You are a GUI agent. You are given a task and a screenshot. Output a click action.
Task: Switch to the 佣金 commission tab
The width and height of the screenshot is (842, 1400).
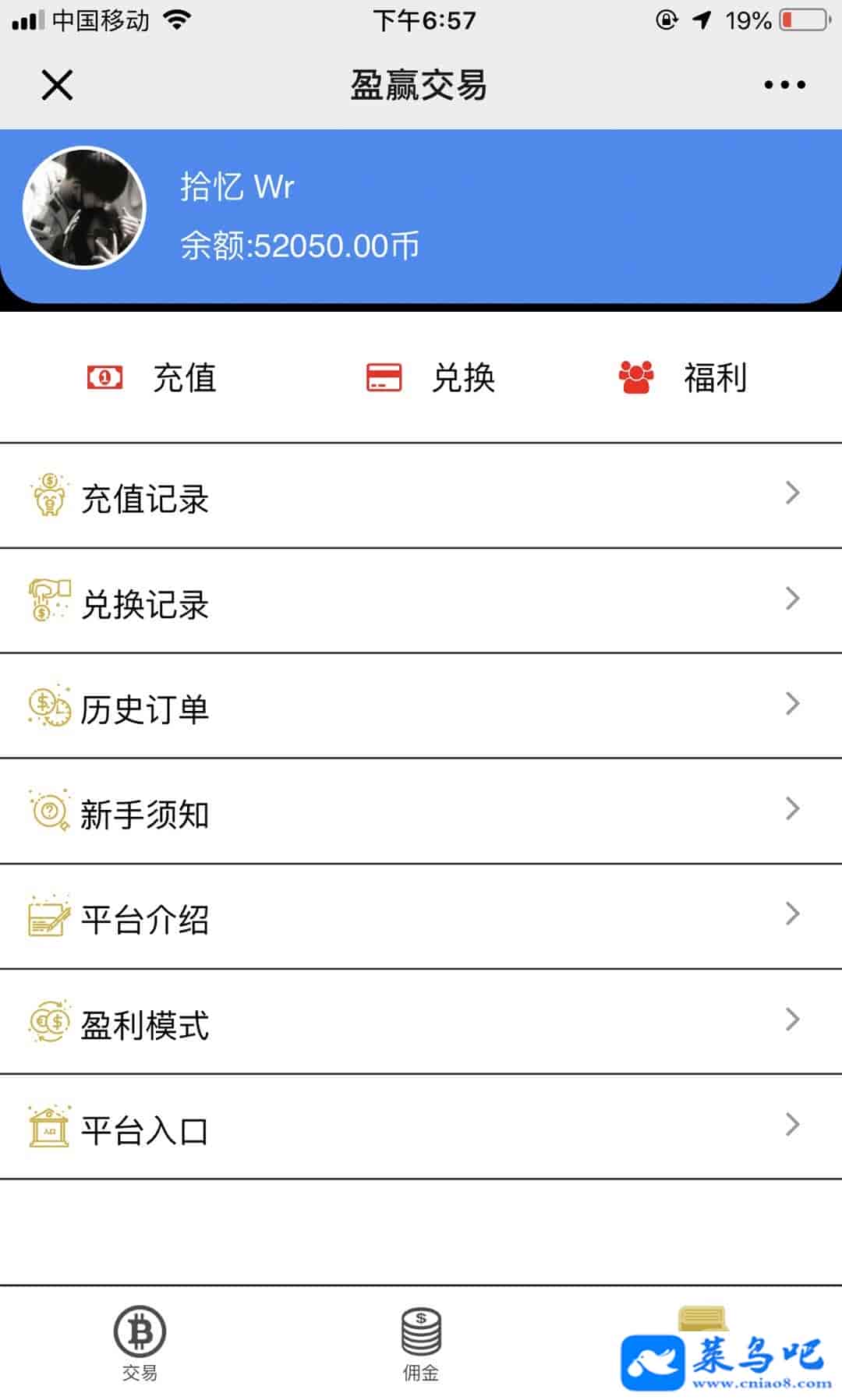coord(421,1342)
